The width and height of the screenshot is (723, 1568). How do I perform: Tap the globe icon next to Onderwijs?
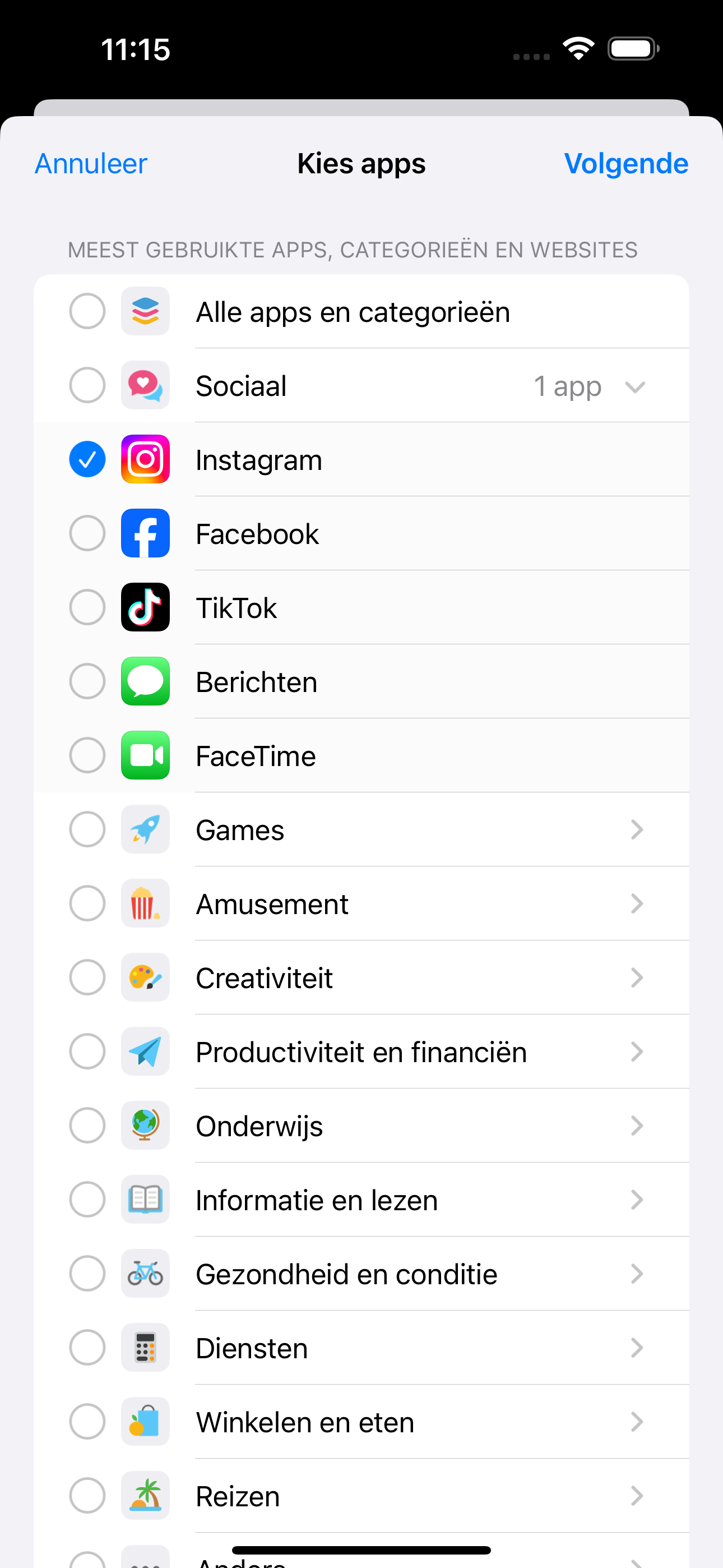tap(145, 1125)
